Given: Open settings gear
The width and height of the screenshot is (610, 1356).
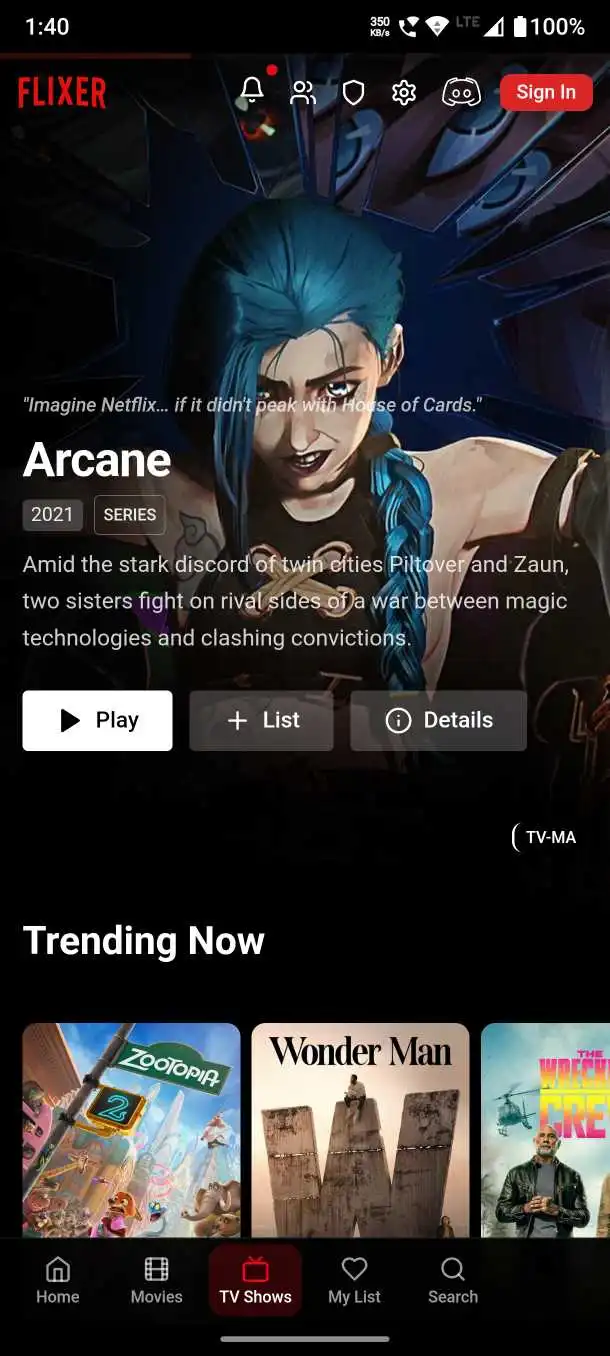Looking at the screenshot, I should point(404,93).
